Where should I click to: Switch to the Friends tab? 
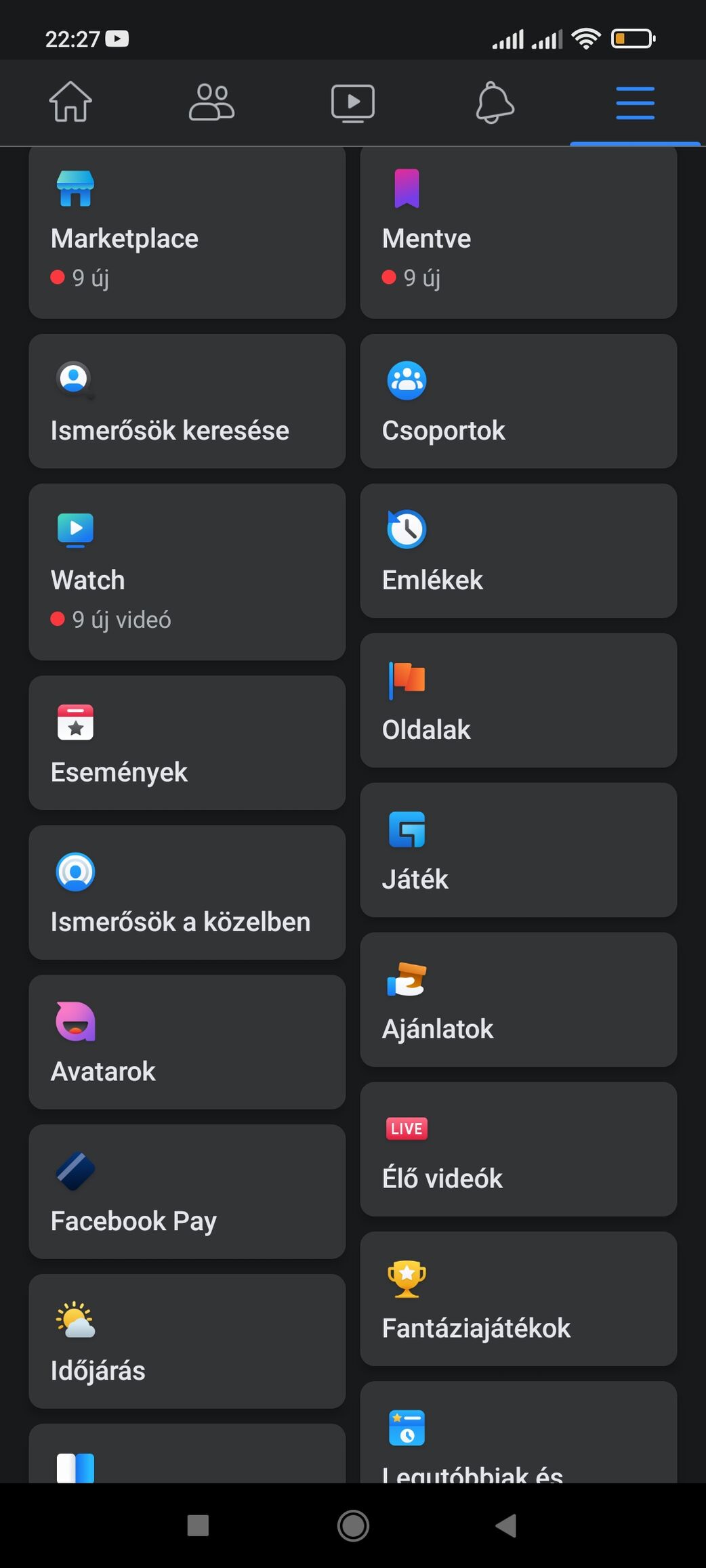[211, 102]
